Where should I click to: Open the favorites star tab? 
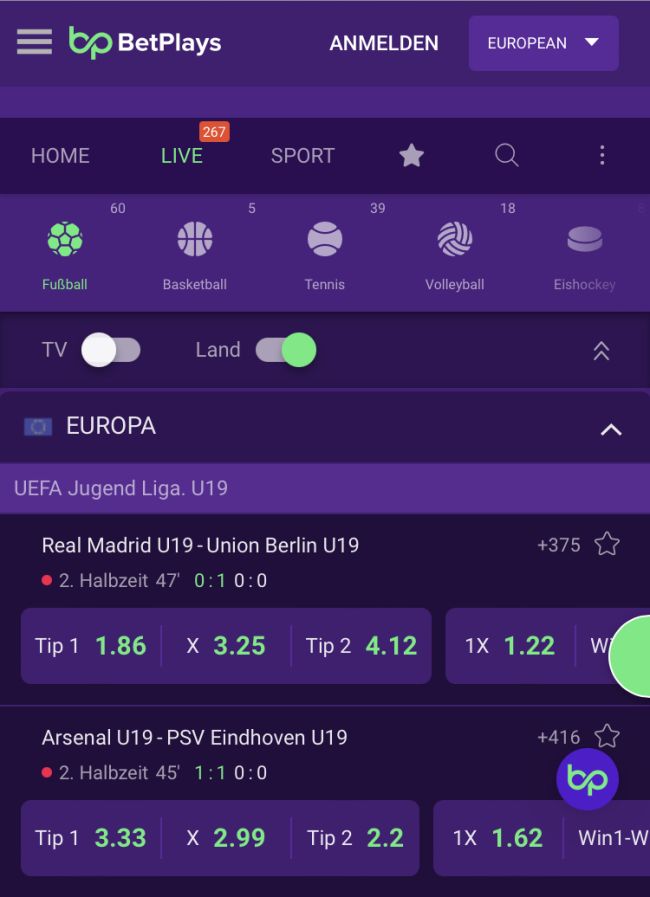pos(411,155)
